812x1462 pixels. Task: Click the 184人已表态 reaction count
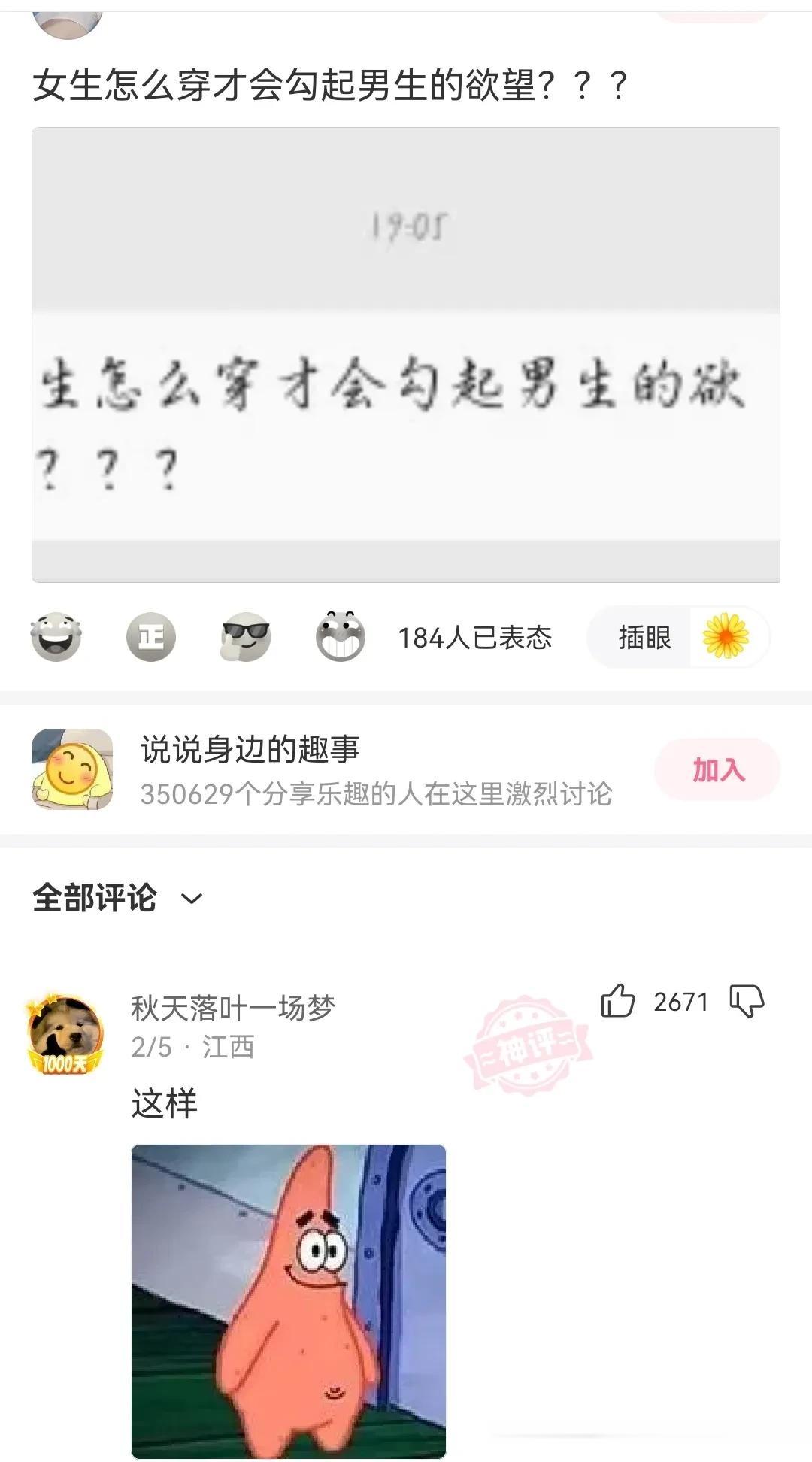[x=475, y=638]
